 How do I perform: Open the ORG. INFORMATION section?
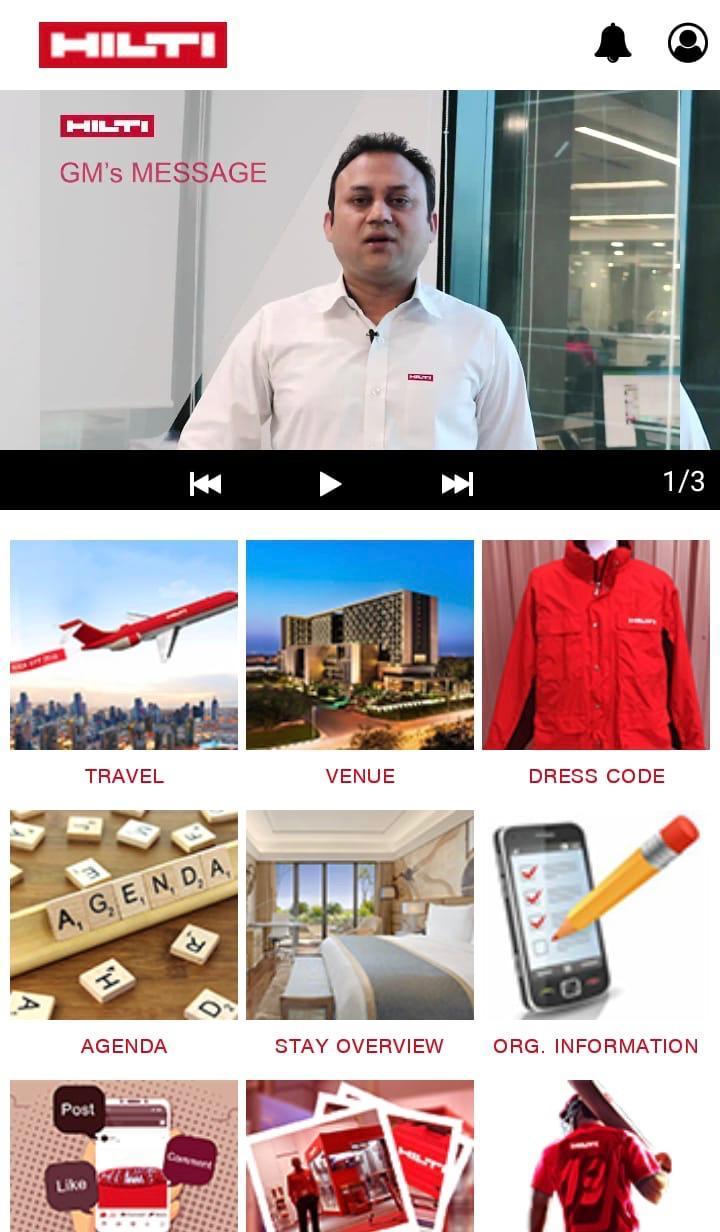coord(596,1046)
